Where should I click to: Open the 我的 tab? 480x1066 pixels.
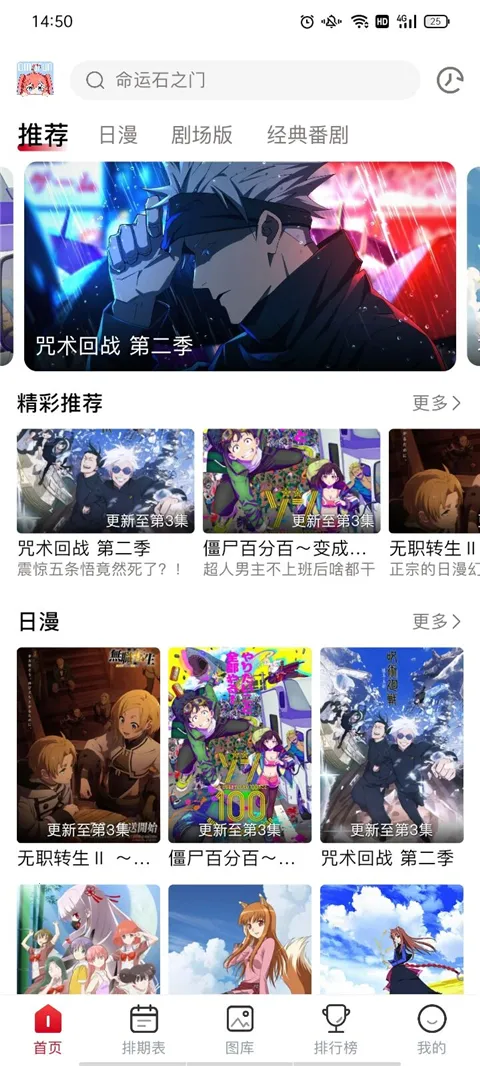pyautogui.click(x=432, y=1030)
